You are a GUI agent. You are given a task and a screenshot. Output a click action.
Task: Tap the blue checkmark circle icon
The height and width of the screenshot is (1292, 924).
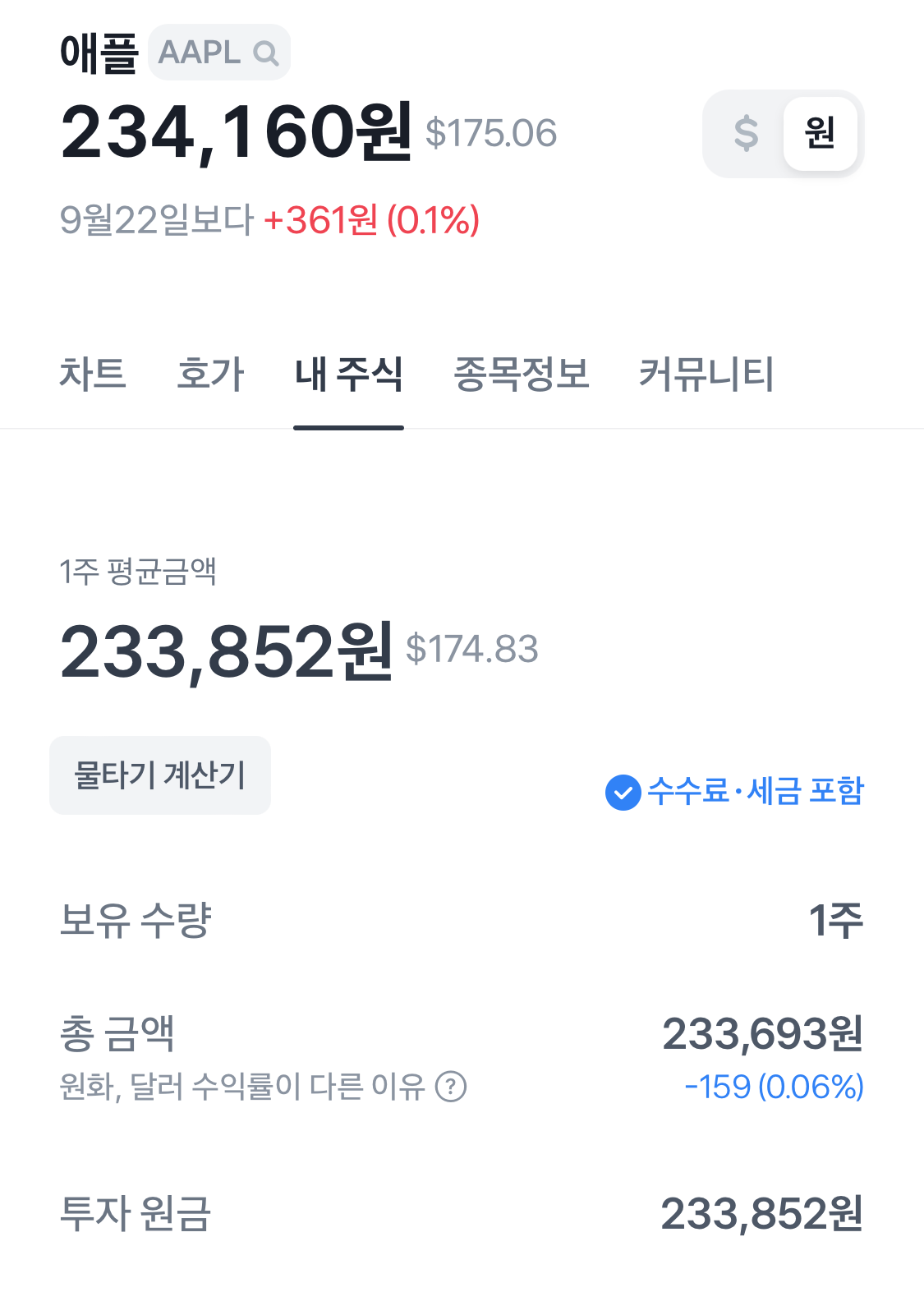(624, 793)
